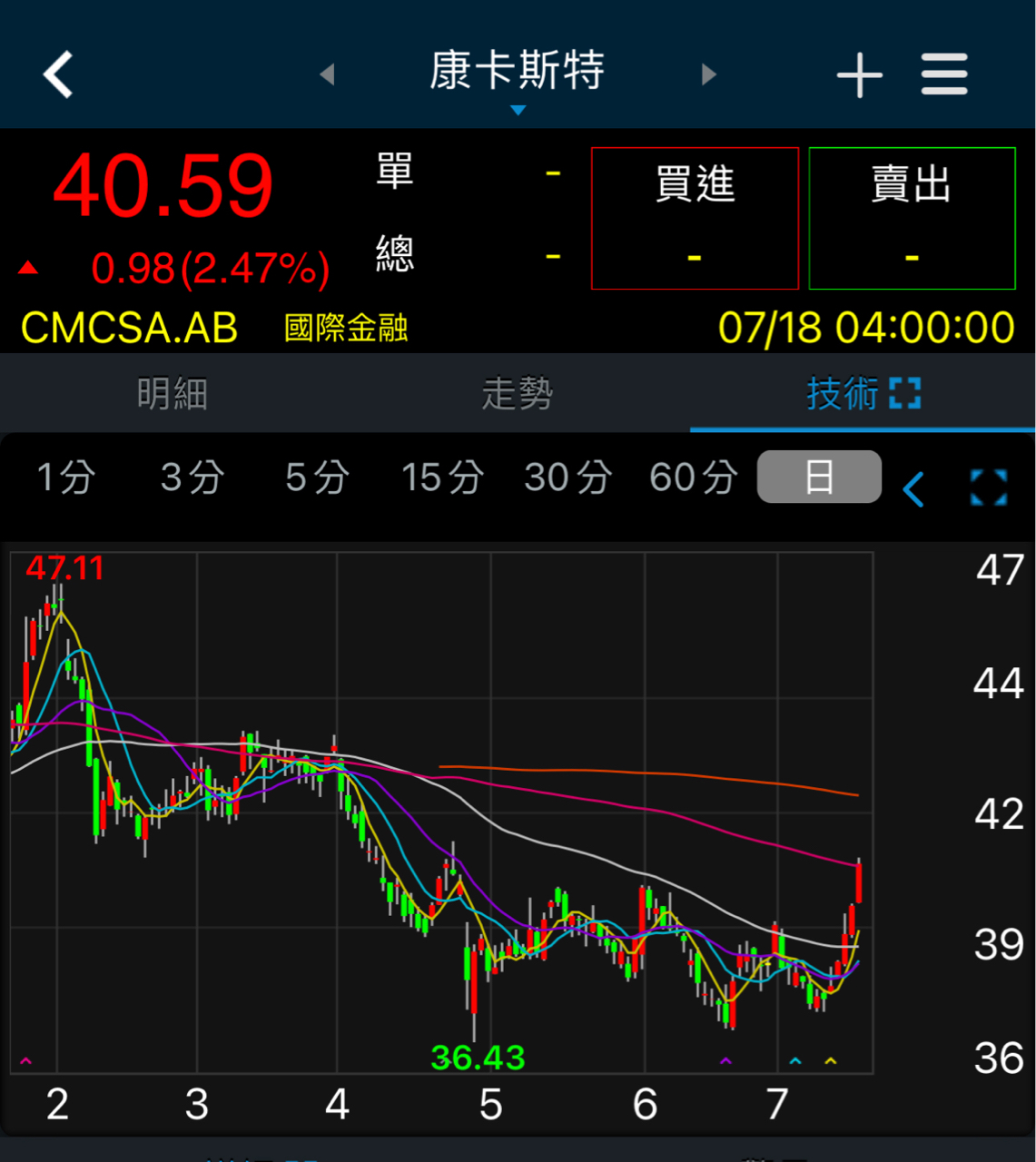Open the 康卡斯特 stock name dropdown
Viewport: 1036px width, 1162px height.
click(518, 77)
